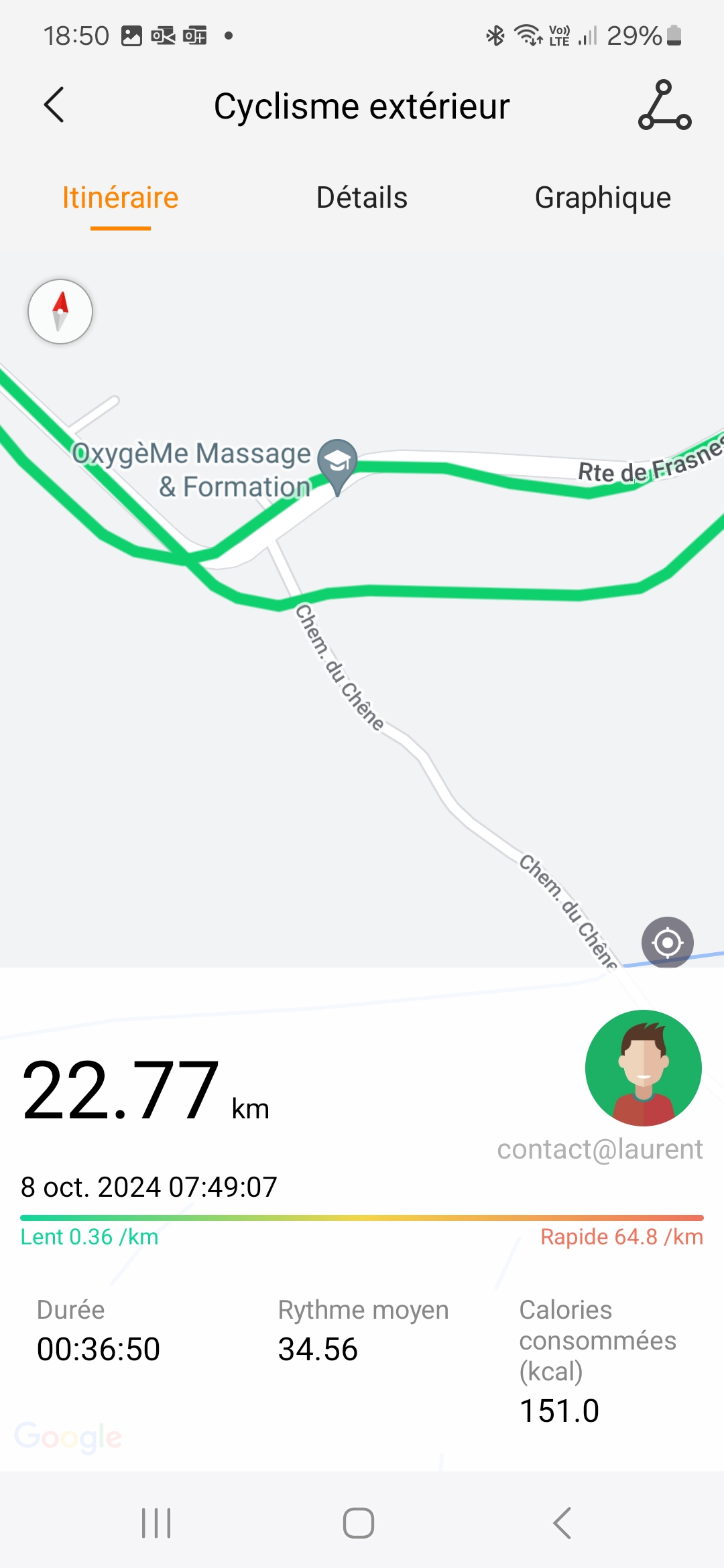This screenshot has height=1568, width=724.
Task: Open the route share icon
Action: click(x=664, y=105)
